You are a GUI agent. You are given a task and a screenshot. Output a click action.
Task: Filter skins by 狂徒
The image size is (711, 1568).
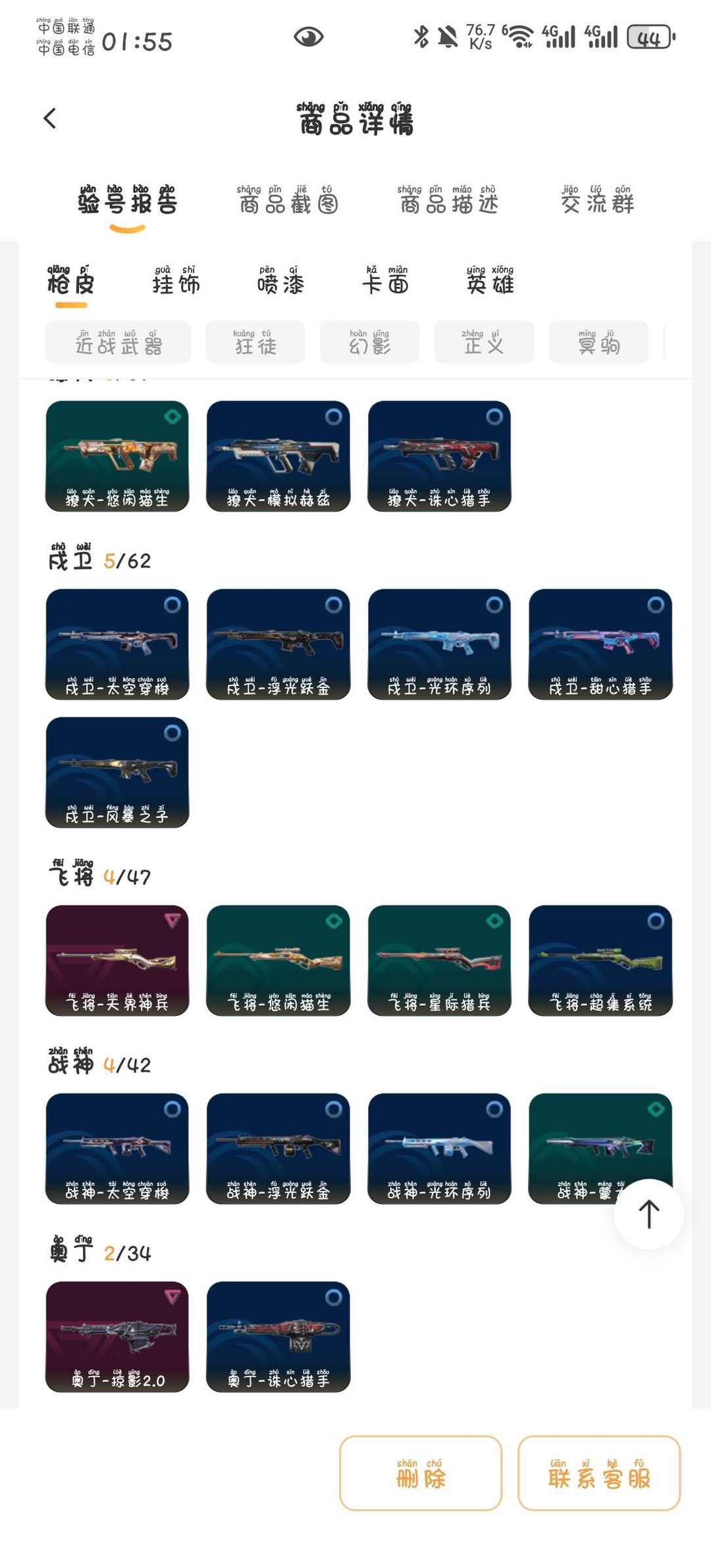[x=255, y=342]
